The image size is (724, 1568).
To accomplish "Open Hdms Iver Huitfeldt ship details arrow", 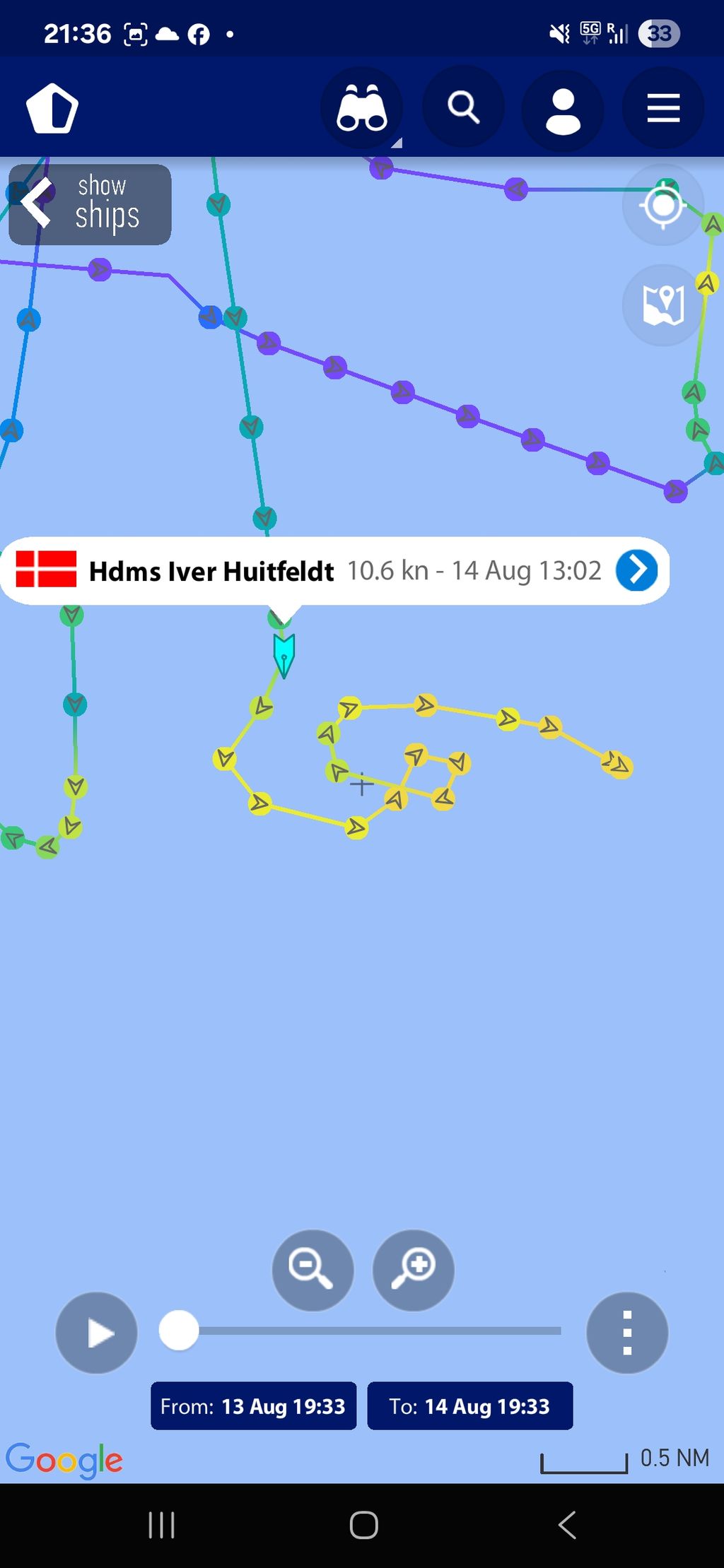I will click(637, 570).
